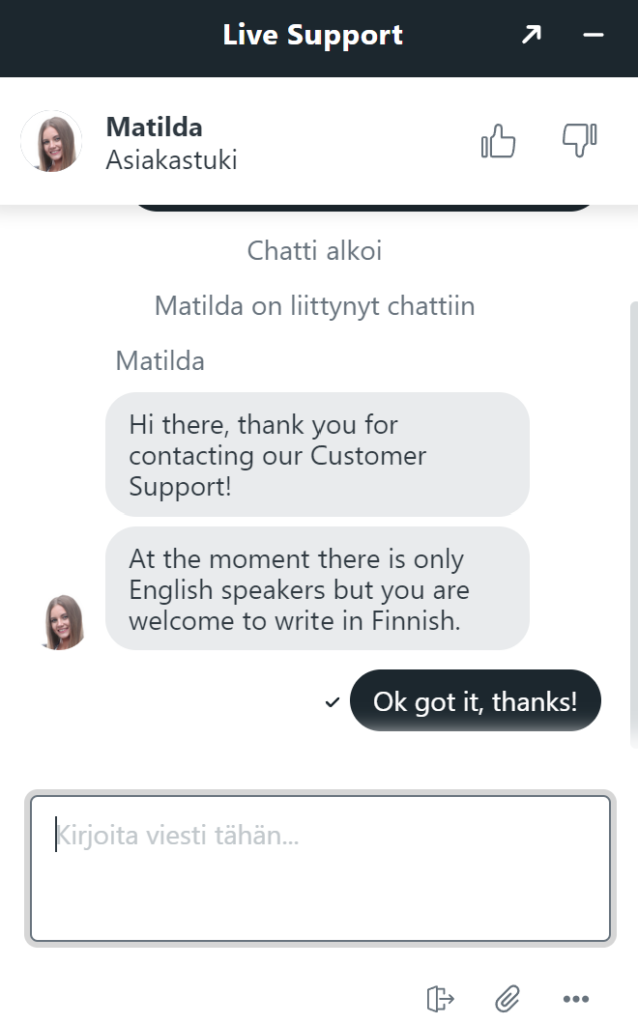638x1024 pixels.
Task: Rate Matilda with thumbs down
Action: pos(579,141)
